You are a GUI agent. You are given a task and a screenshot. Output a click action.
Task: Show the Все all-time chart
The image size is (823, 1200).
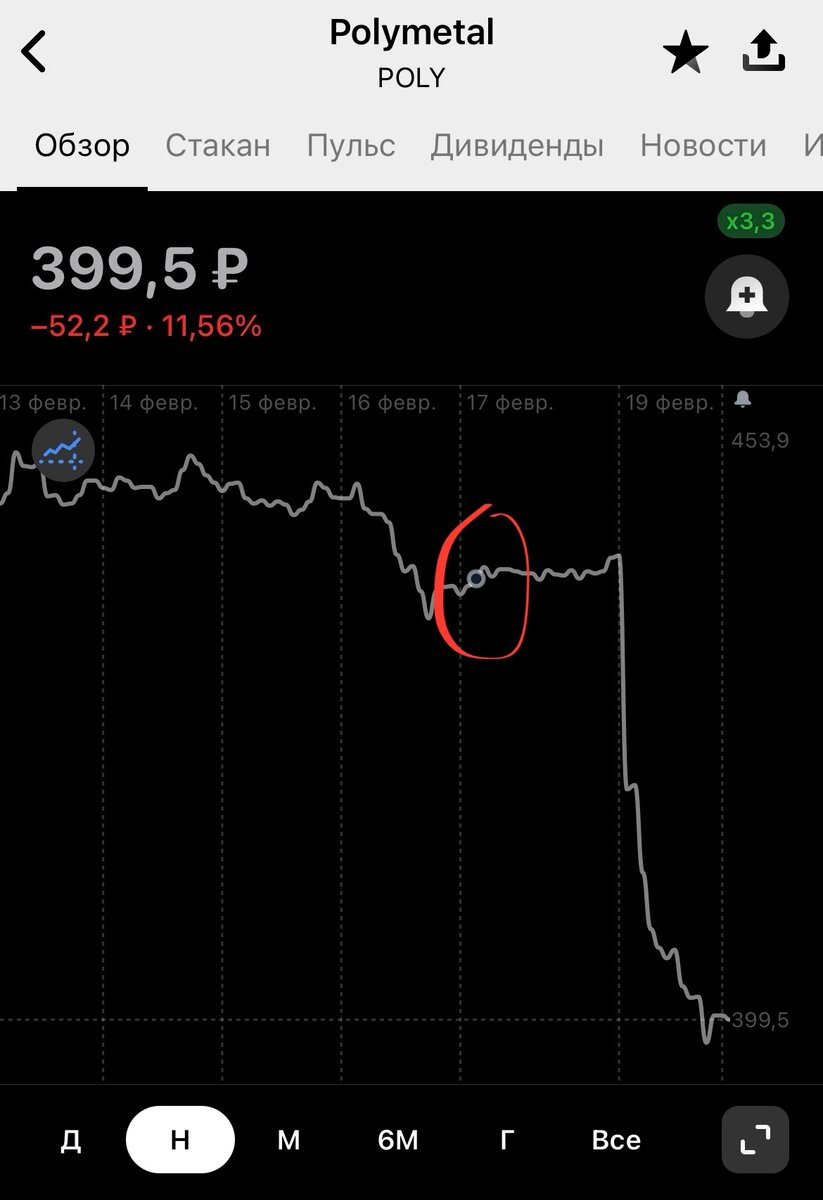coord(616,1140)
